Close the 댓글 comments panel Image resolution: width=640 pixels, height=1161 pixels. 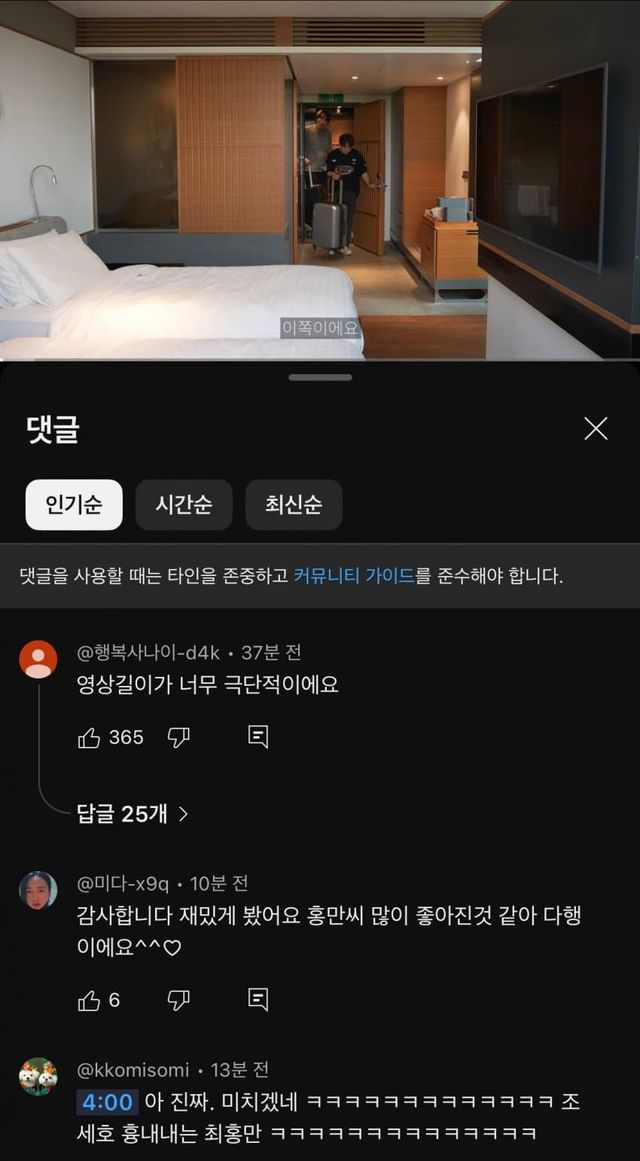[x=596, y=429]
